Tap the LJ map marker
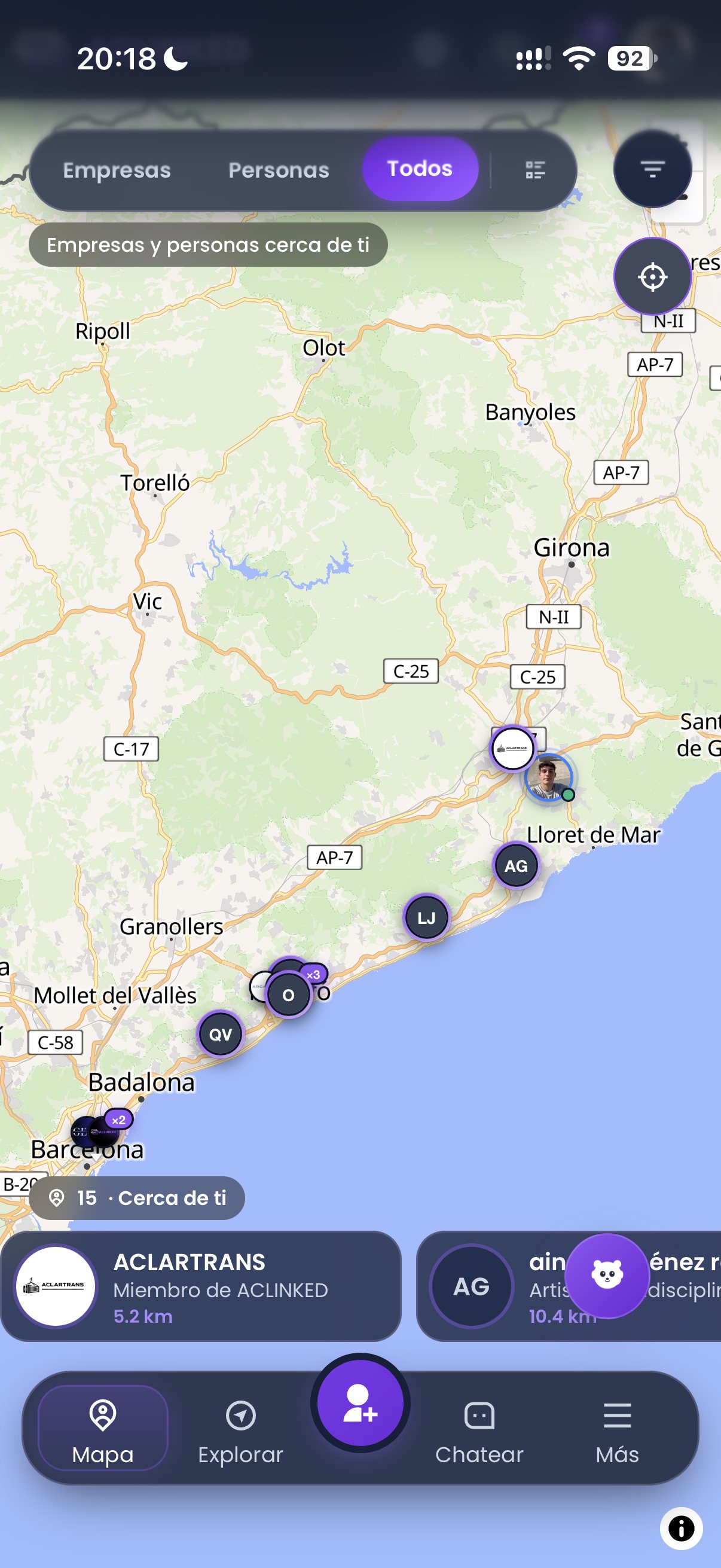Screen dimensions: 721x1568 [x=426, y=917]
